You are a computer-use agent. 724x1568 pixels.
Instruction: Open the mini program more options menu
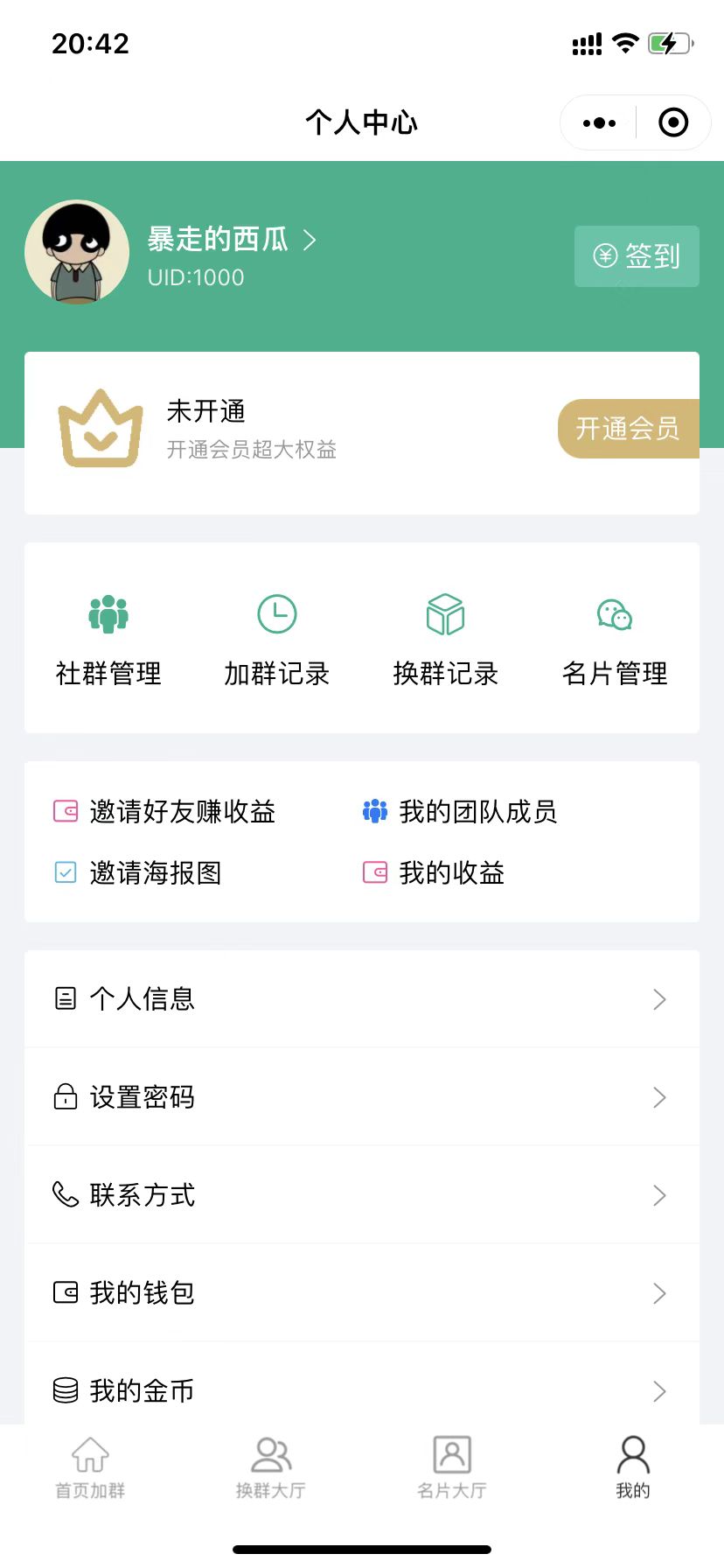tap(600, 123)
